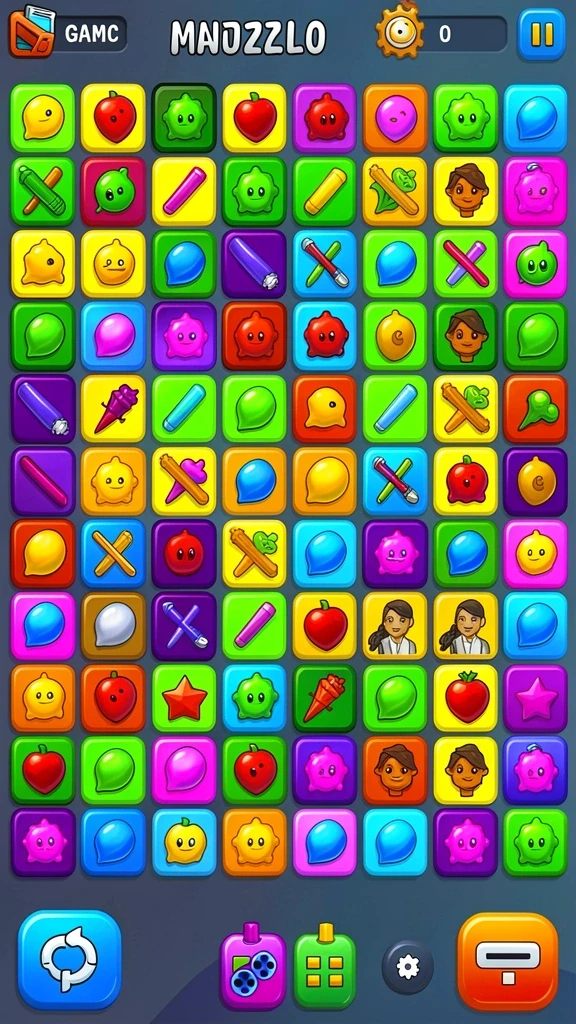
Task: Open the settings gear
Action: tap(408, 967)
